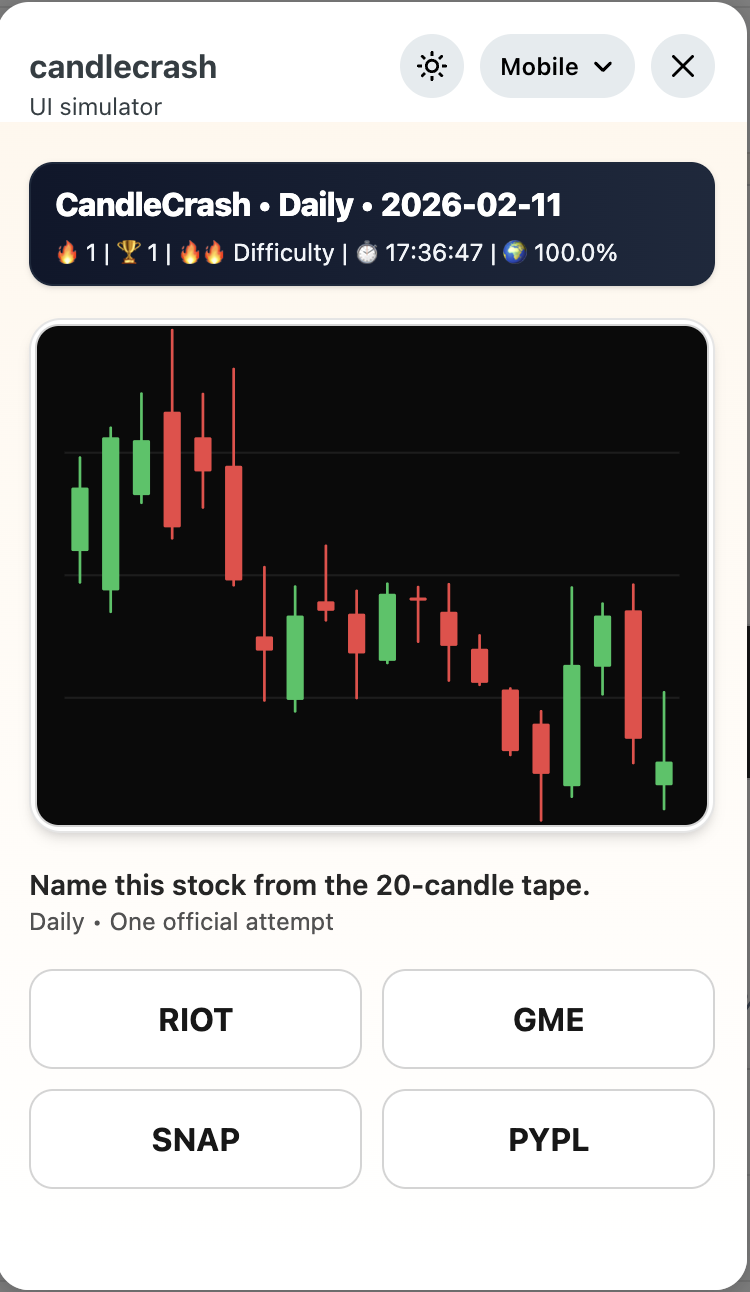Choose RIOT as the answer
Screen dimensions: 750x1292
coord(195,1019)
